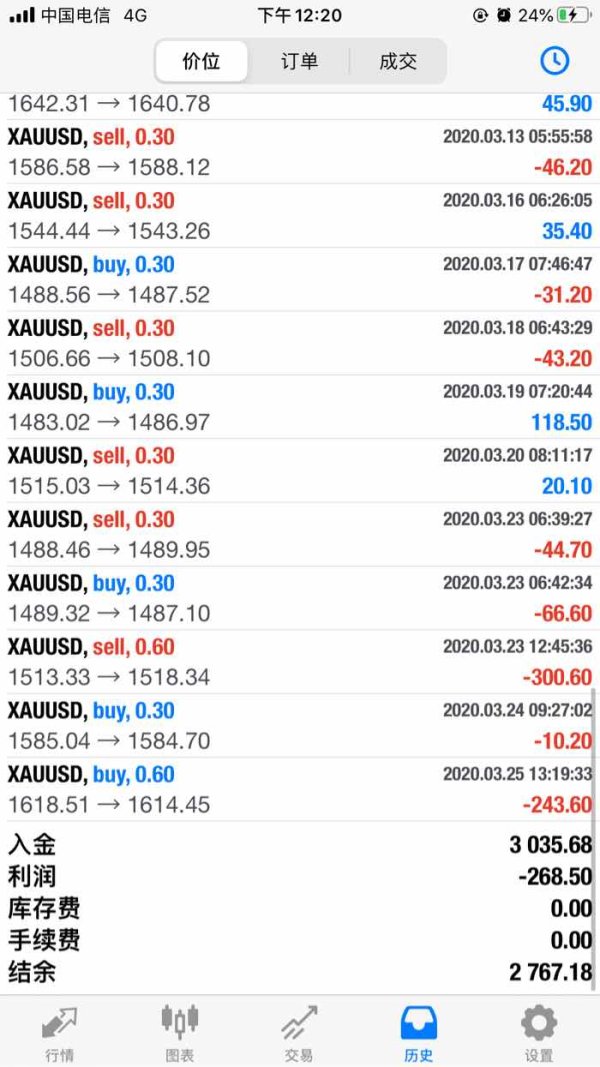Viewport: 600px width, 1067px height.
Task: Expand the buy trade dated 2020.03.17
Action: [x=300, y=280]
